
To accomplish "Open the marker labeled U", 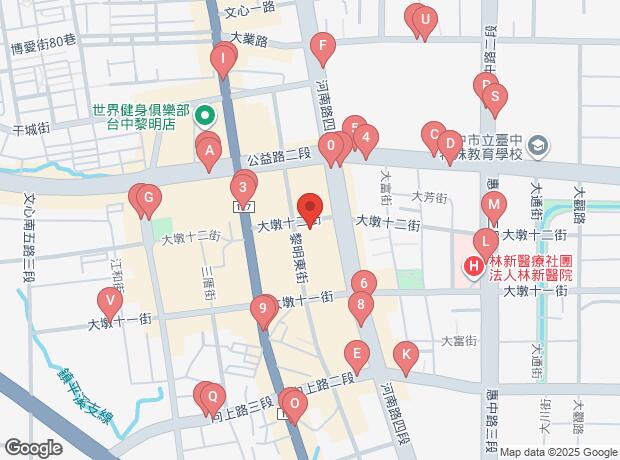I will 424,20.
